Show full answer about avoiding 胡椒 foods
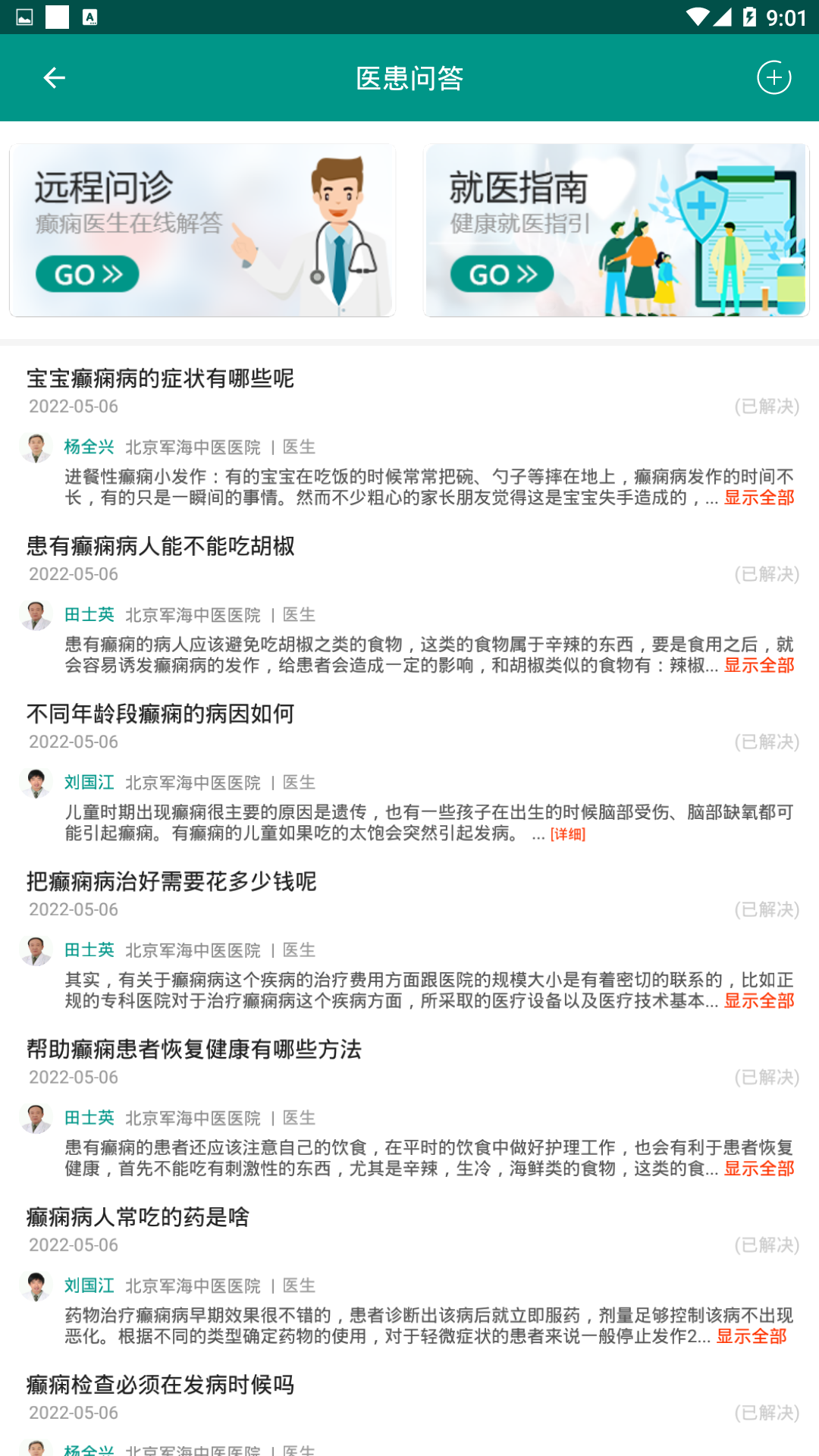Viewport: 819px width, 1456px height. [759, 665]
